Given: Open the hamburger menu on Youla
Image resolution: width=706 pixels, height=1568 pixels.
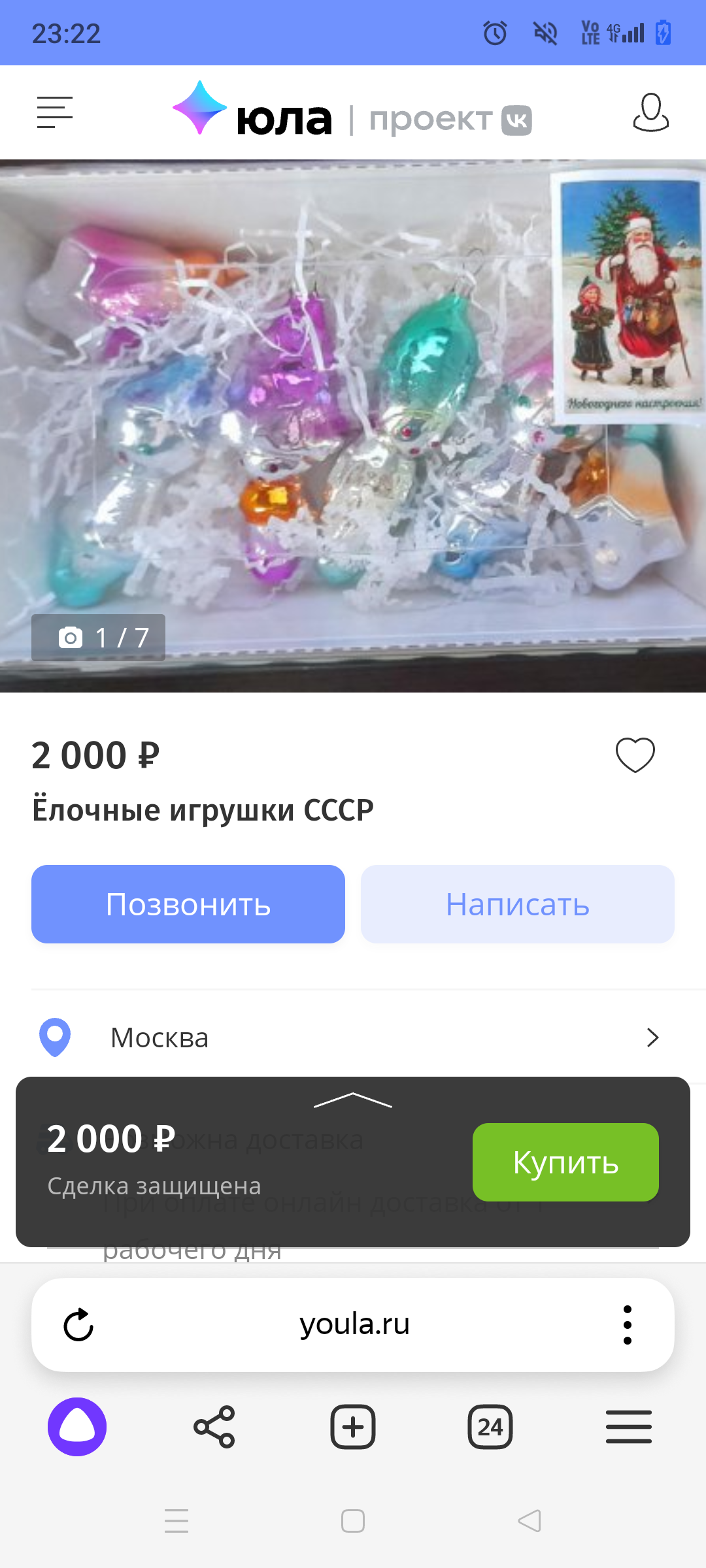Looking at the screenshot, I should coord(55,112).
